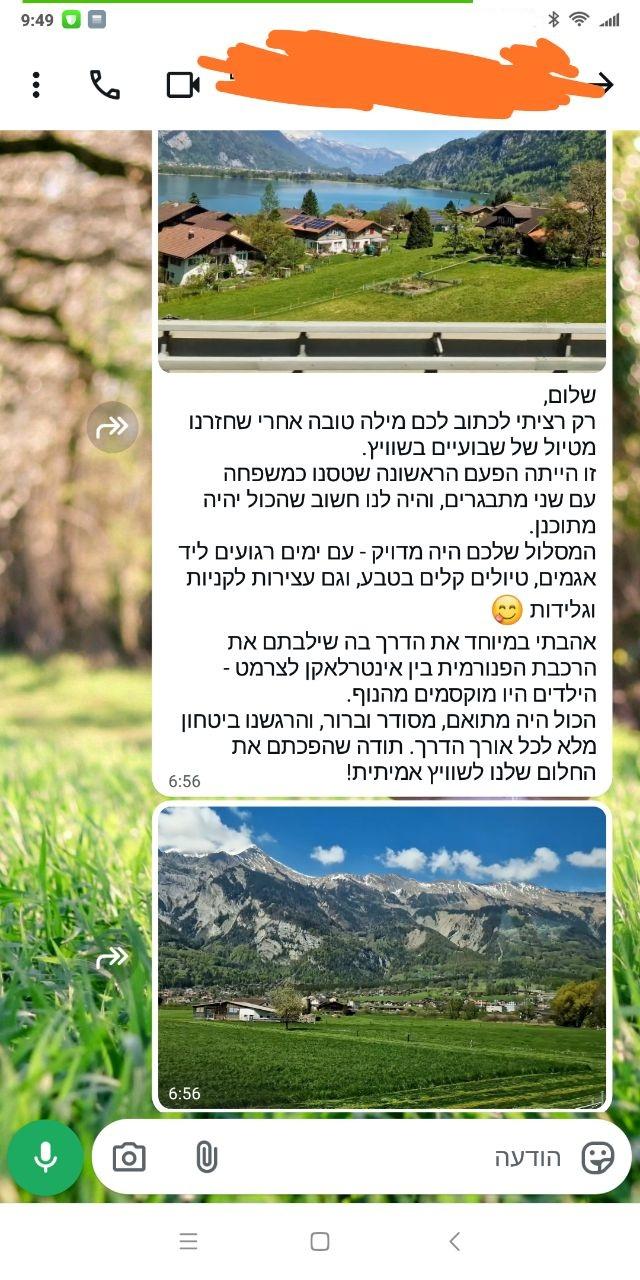Start a voice call

click(104, 85)
